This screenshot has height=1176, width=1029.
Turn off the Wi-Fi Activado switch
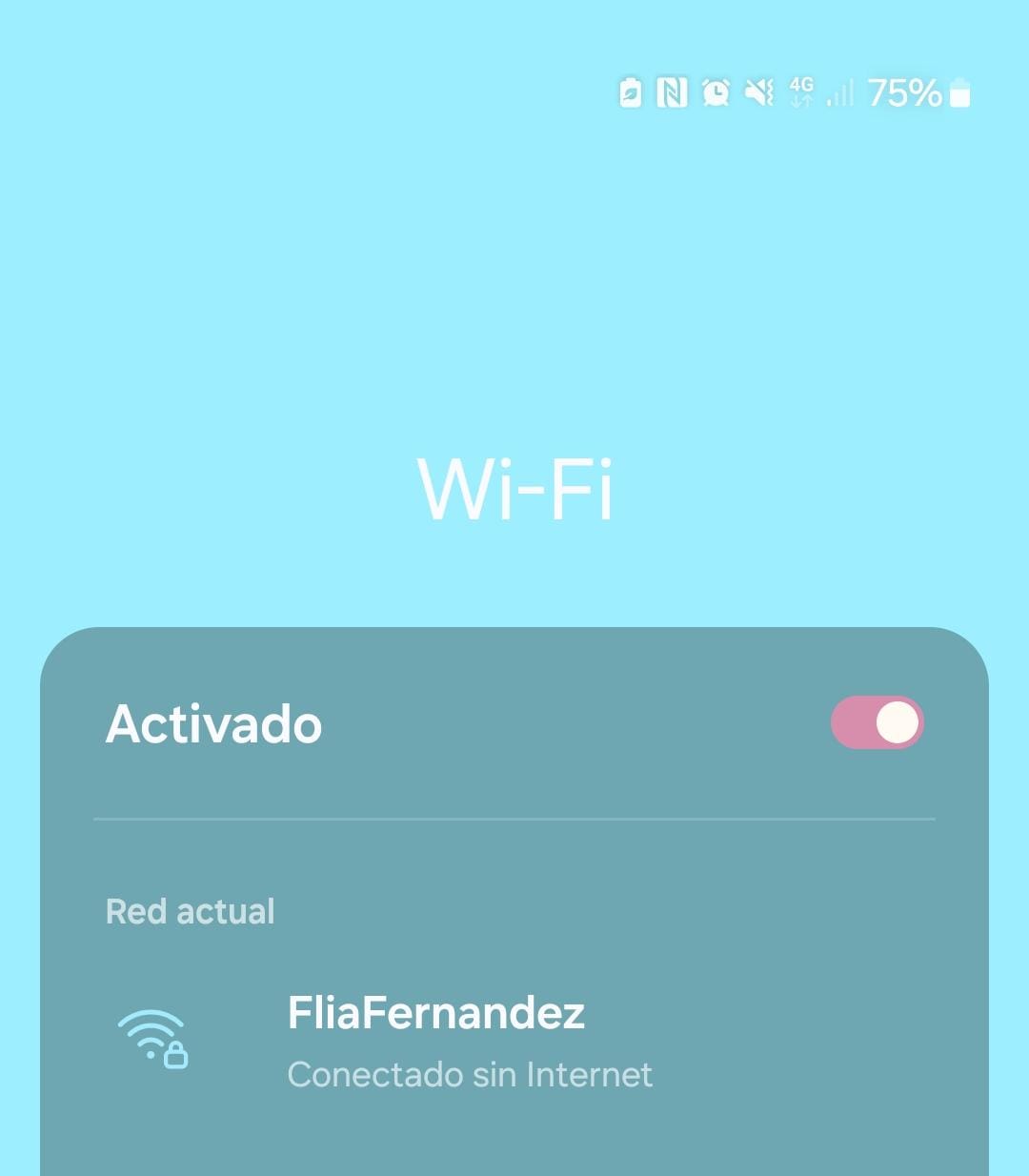click(x=877, y=723)
